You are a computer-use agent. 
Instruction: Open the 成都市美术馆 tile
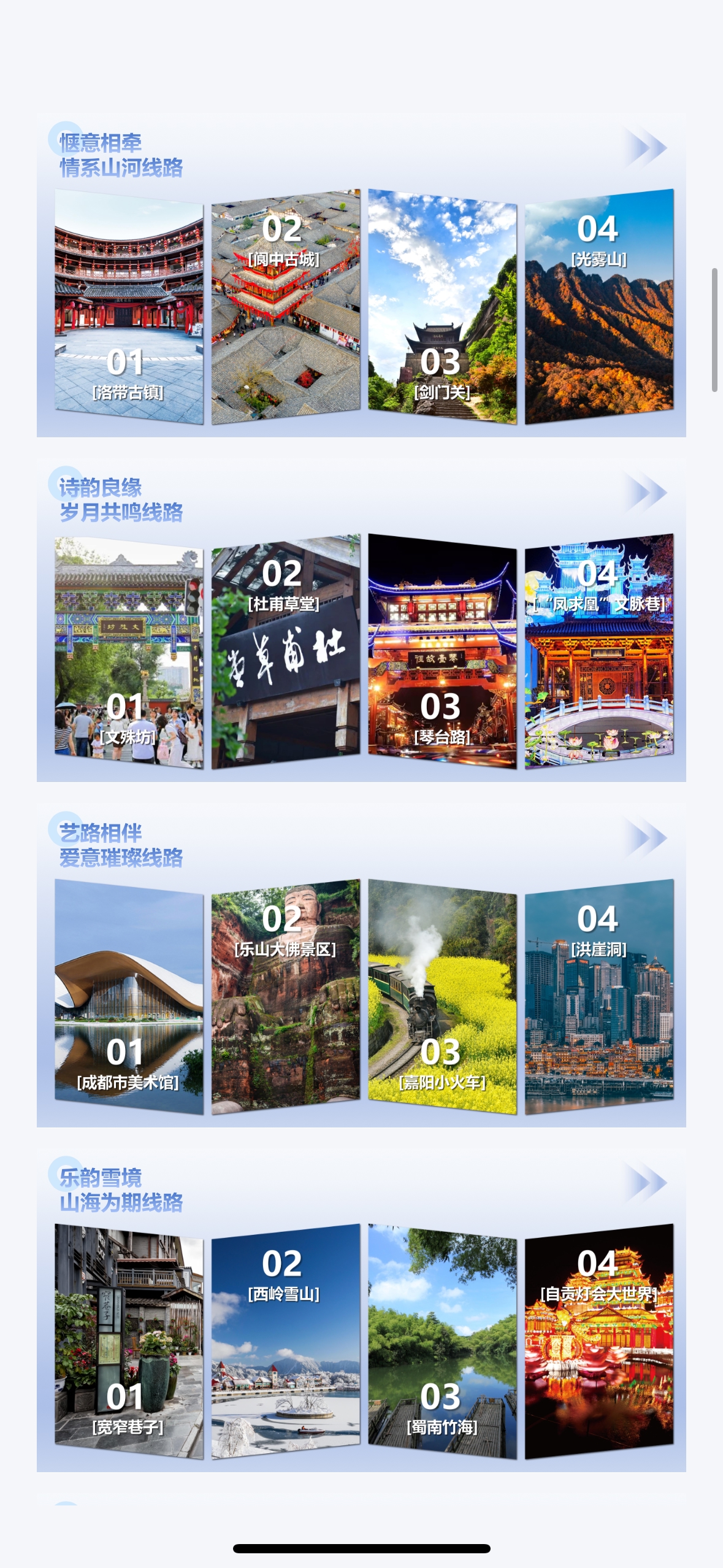(129, 997)
